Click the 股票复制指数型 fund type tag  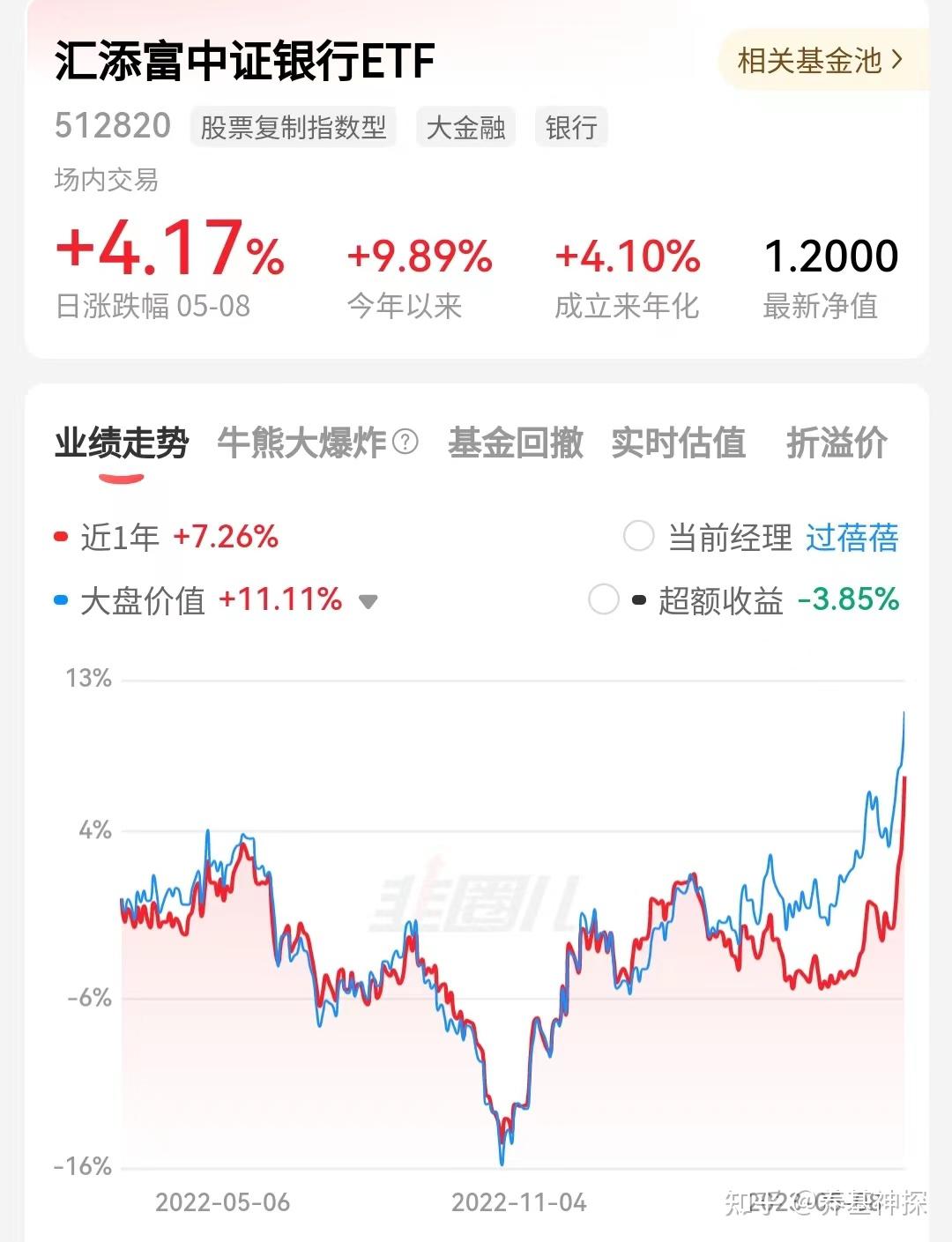tap(293, 126)
